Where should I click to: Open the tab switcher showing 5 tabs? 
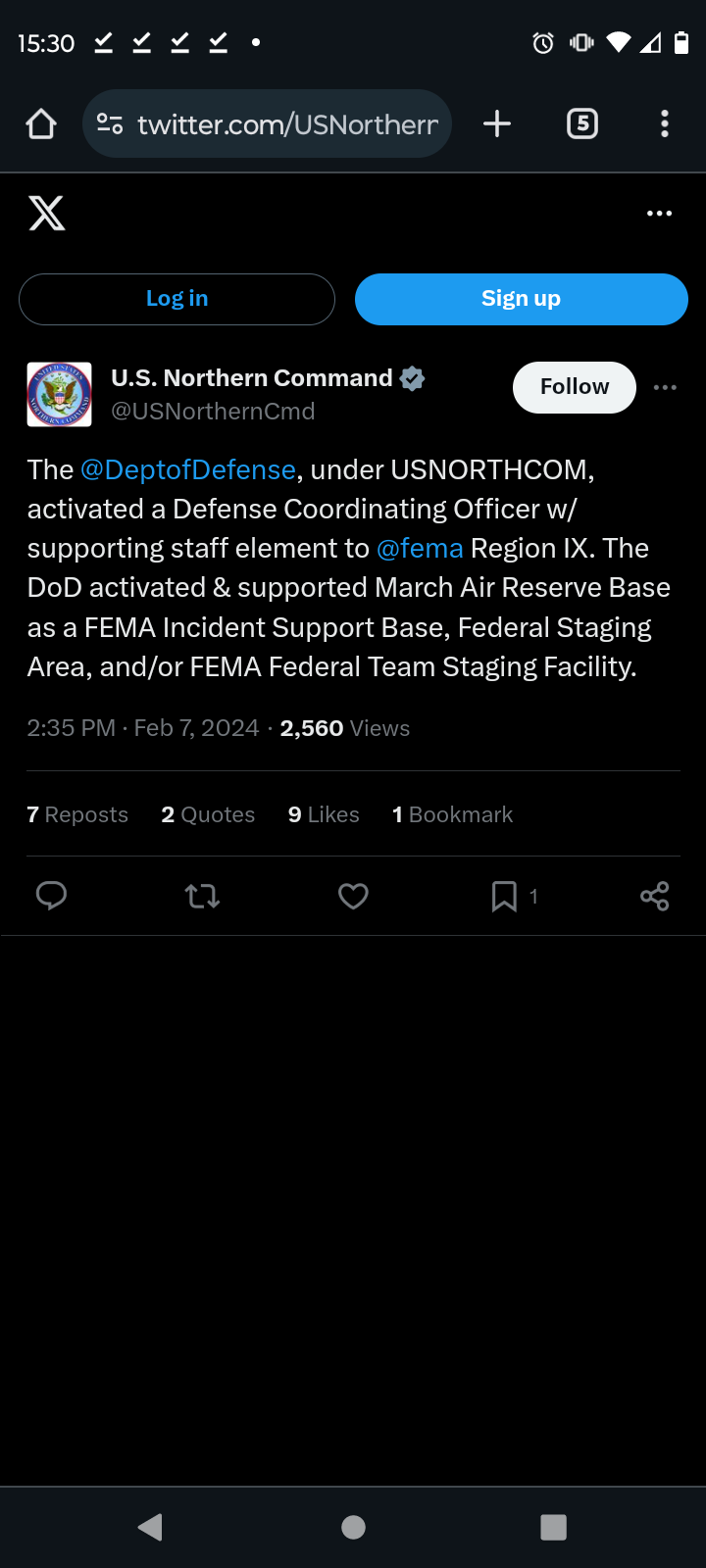[x=582, y=123]
